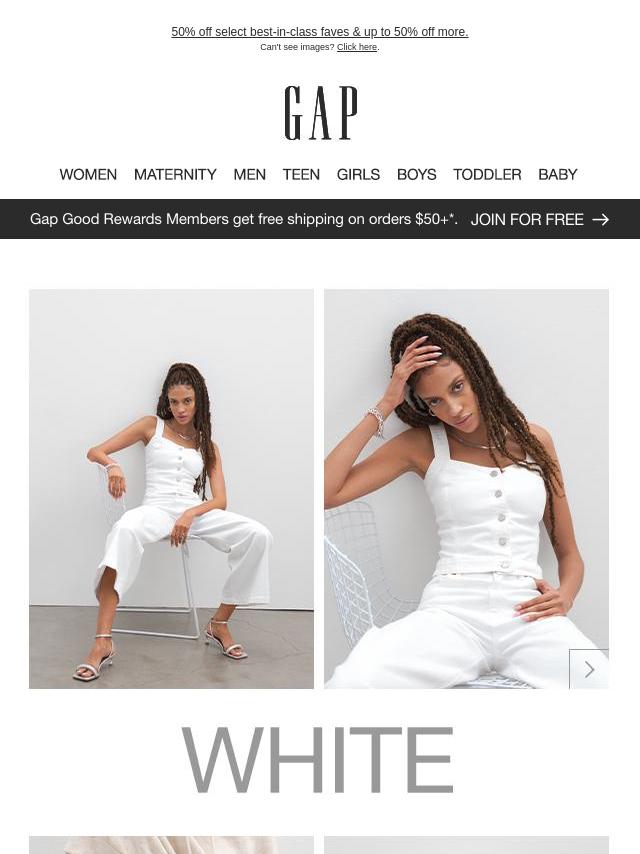View the Toddler category

(487, 174)
